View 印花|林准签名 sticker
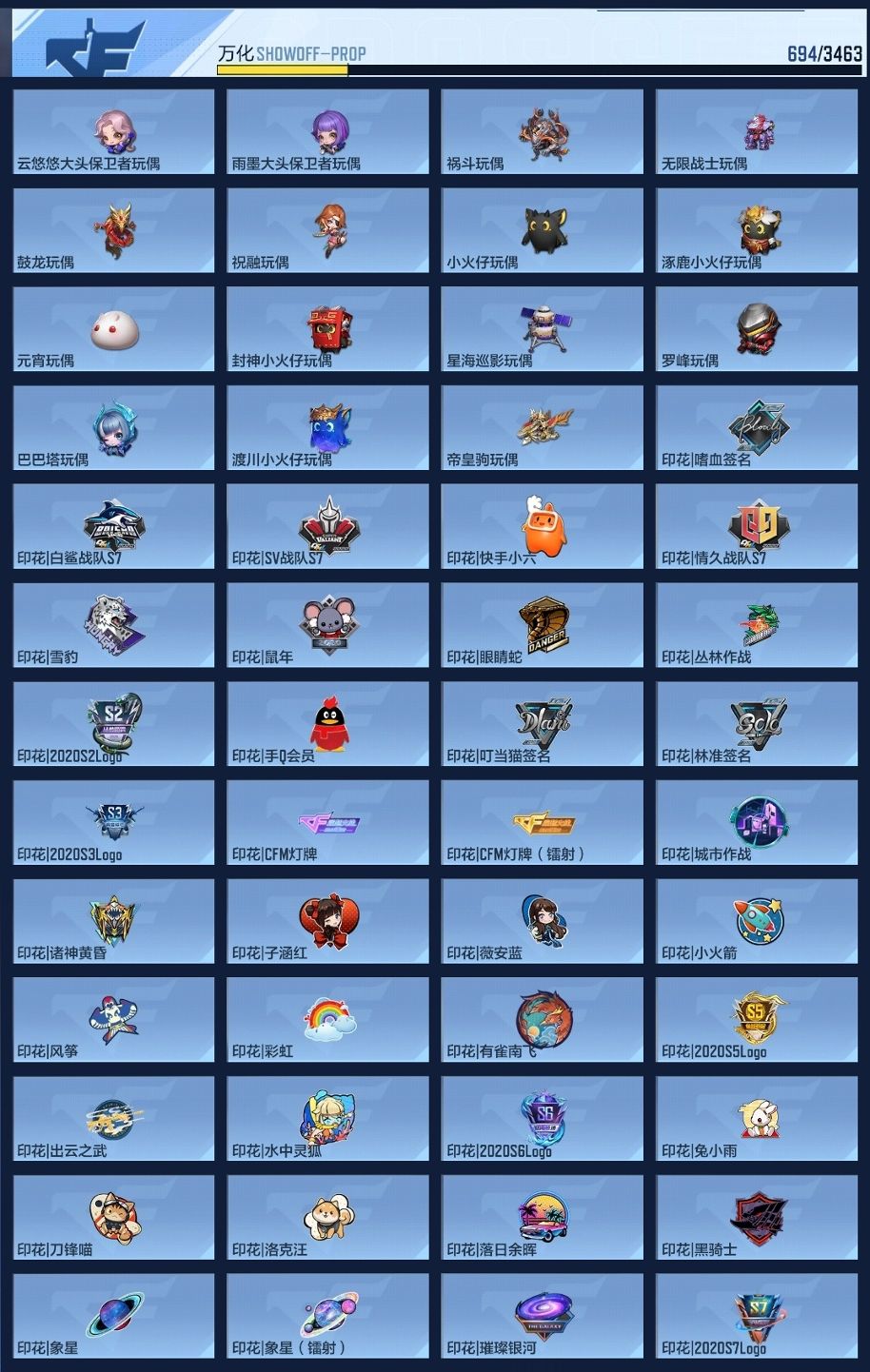This screenshot has height=1372, width=870. (757, 724)
